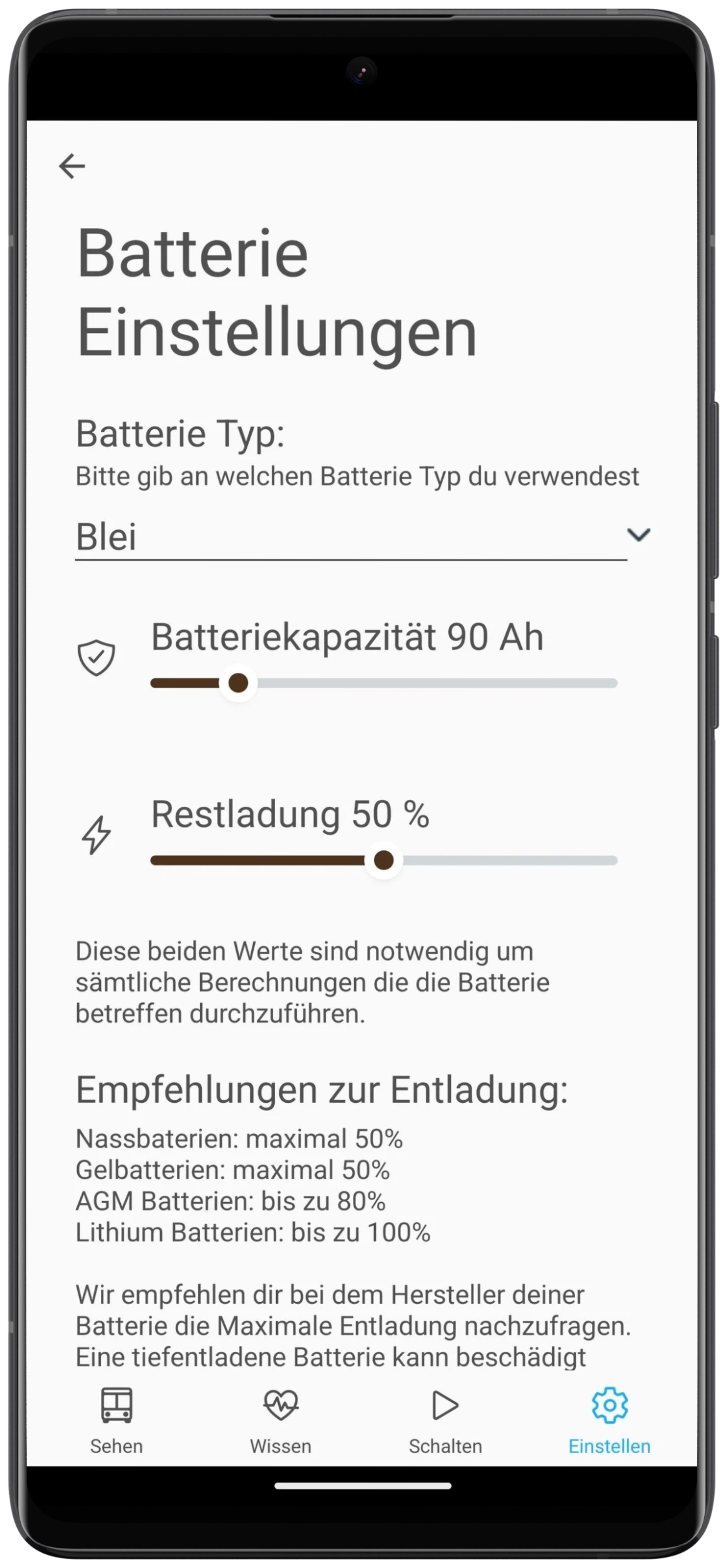Image resolution: width=727 pixels, height=1568 pixels.
Task: Open the Batterie Typ dropdown showing Blei
Action: 363,536
